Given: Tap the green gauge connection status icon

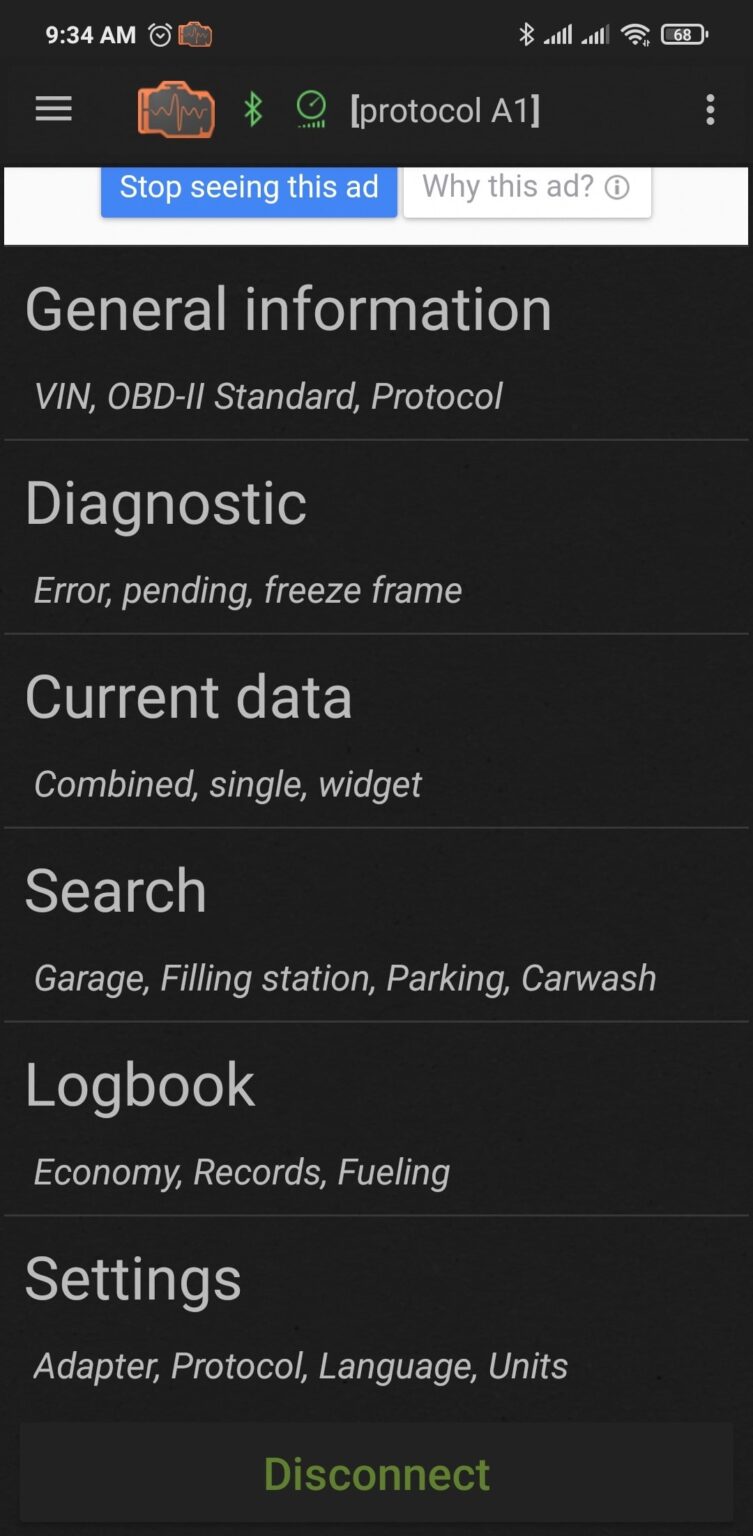Looking at the screenshot, I should coord(311,109).
